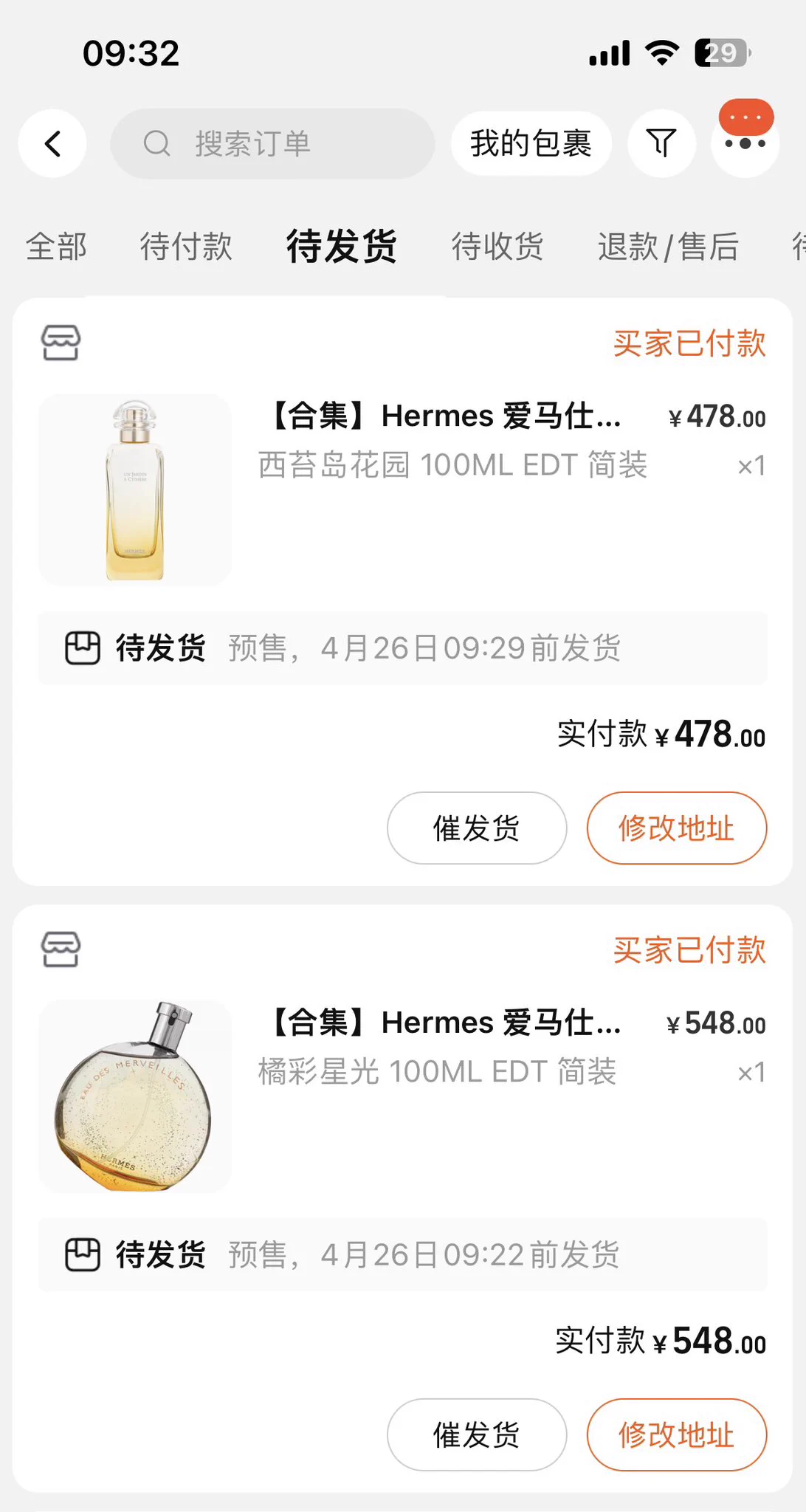Open the three-dot more menu
This screenshot has width=806, height=1512.
(x=745, y=144)
